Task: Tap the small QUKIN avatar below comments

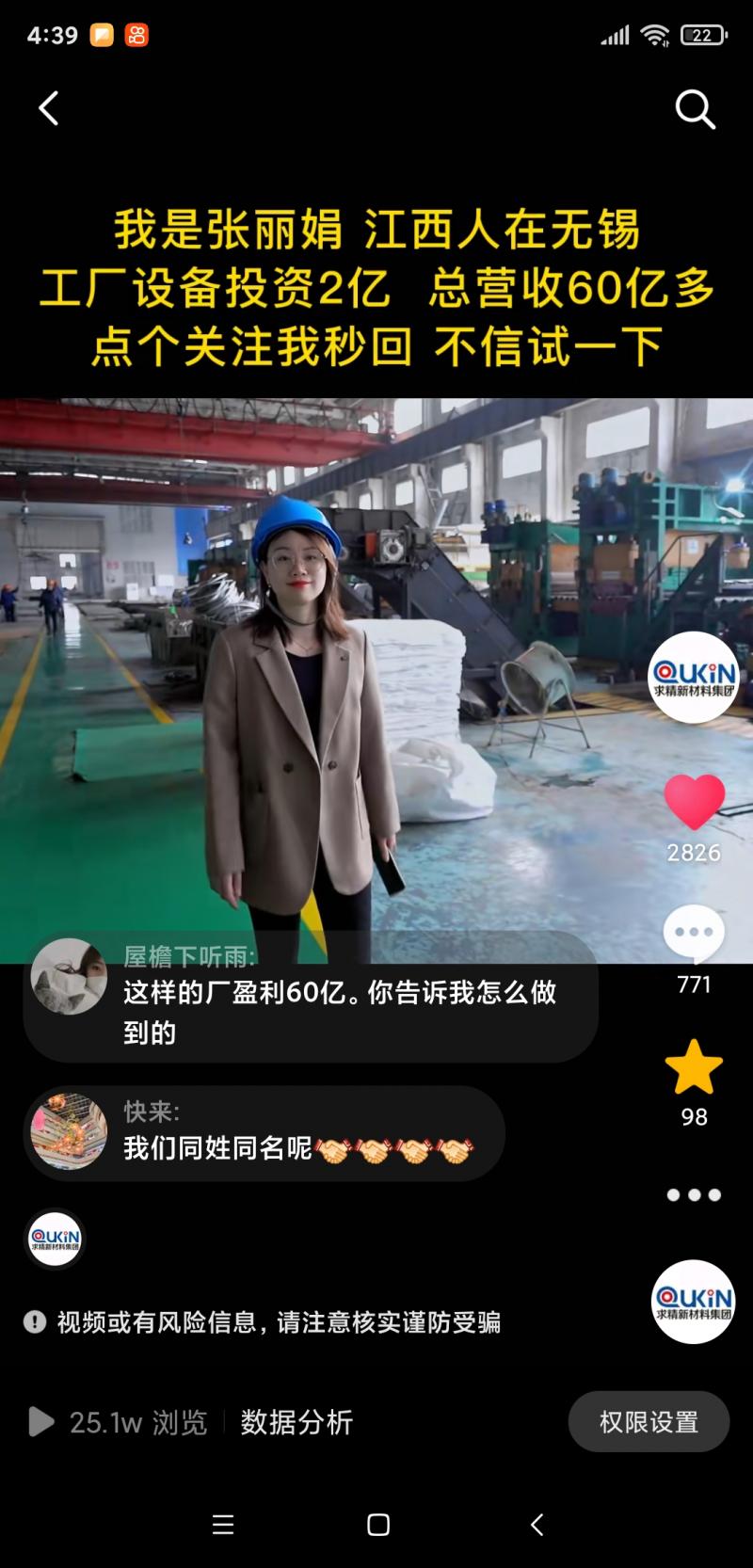Action: pos(56,1239)
